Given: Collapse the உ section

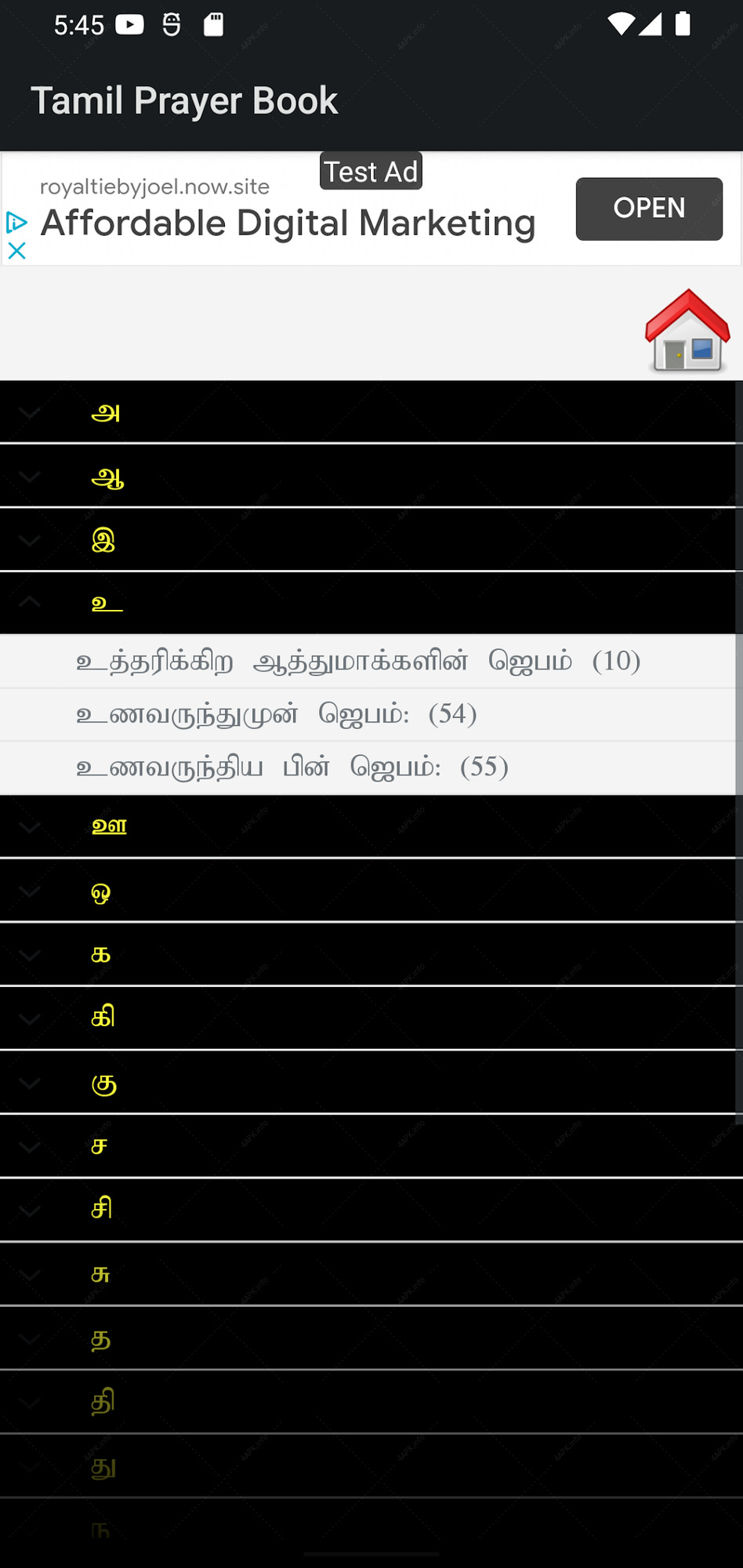Looking at the screenshot, I should 371,603.
